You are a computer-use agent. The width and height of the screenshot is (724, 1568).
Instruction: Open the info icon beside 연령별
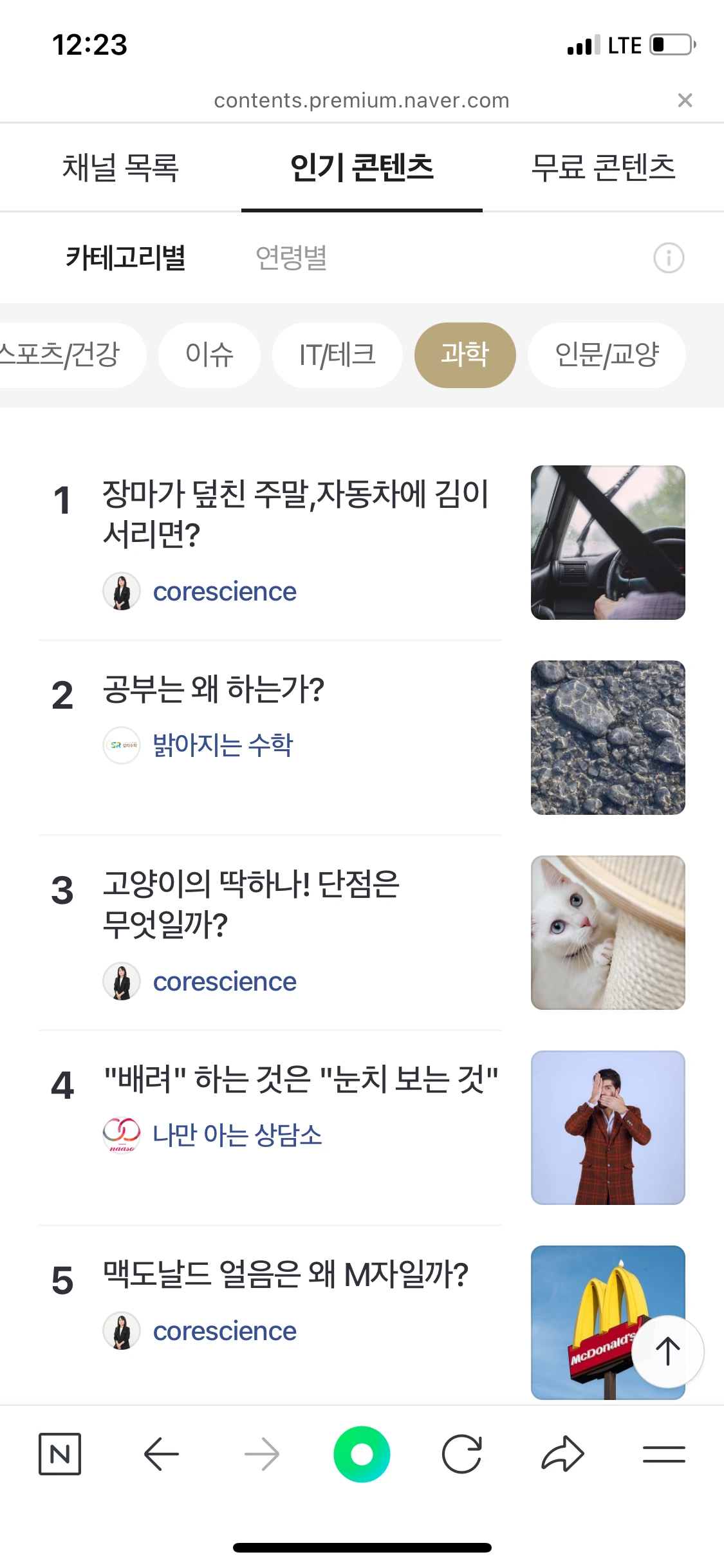(669, 258)
